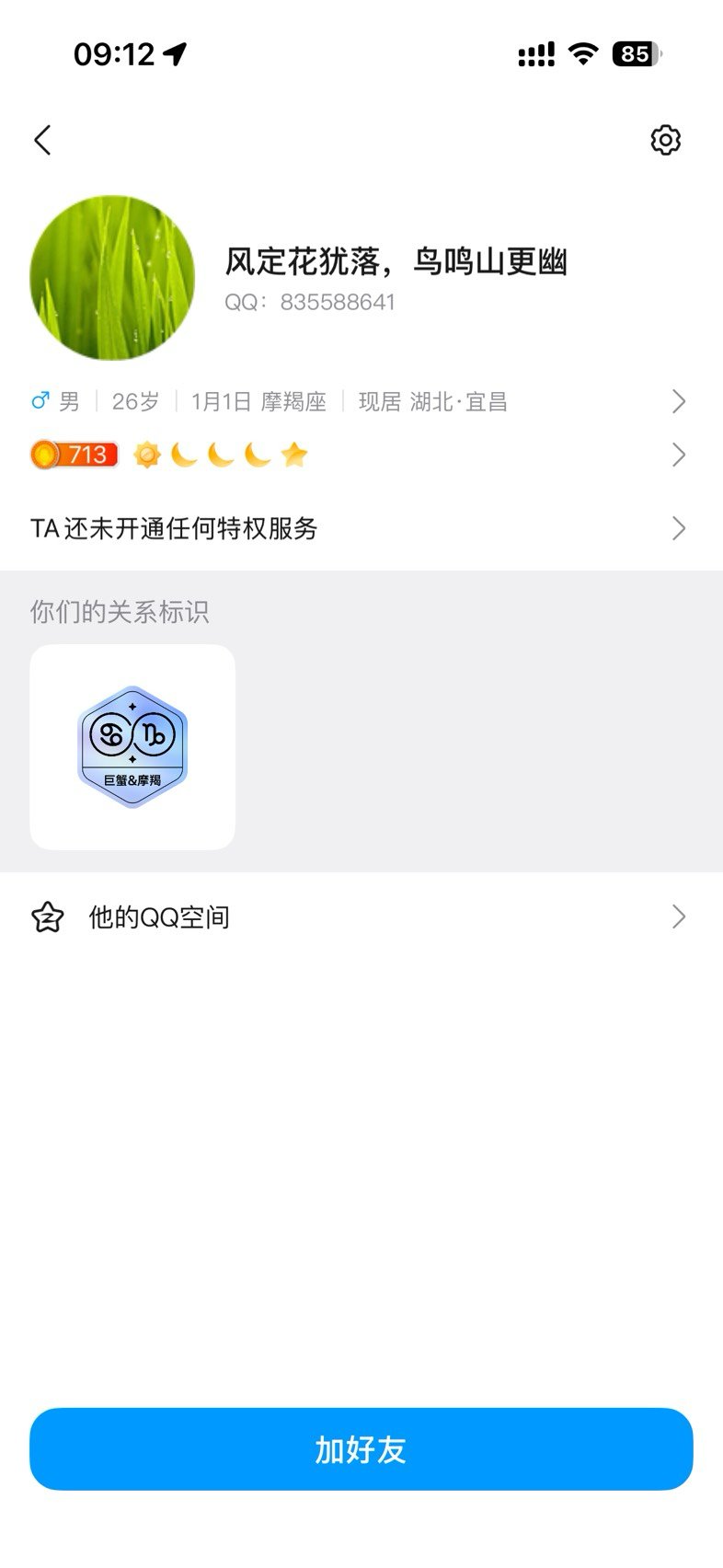View the green grass profile avatar
The image size is (723, 1568).
(112, 277)
